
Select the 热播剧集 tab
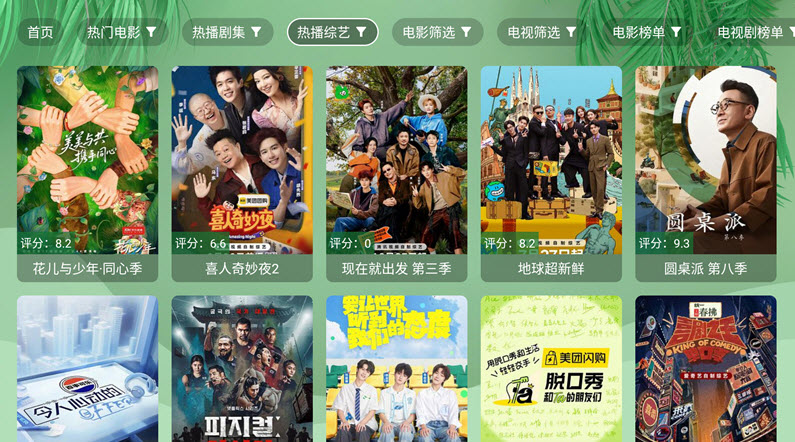[227, 32]
